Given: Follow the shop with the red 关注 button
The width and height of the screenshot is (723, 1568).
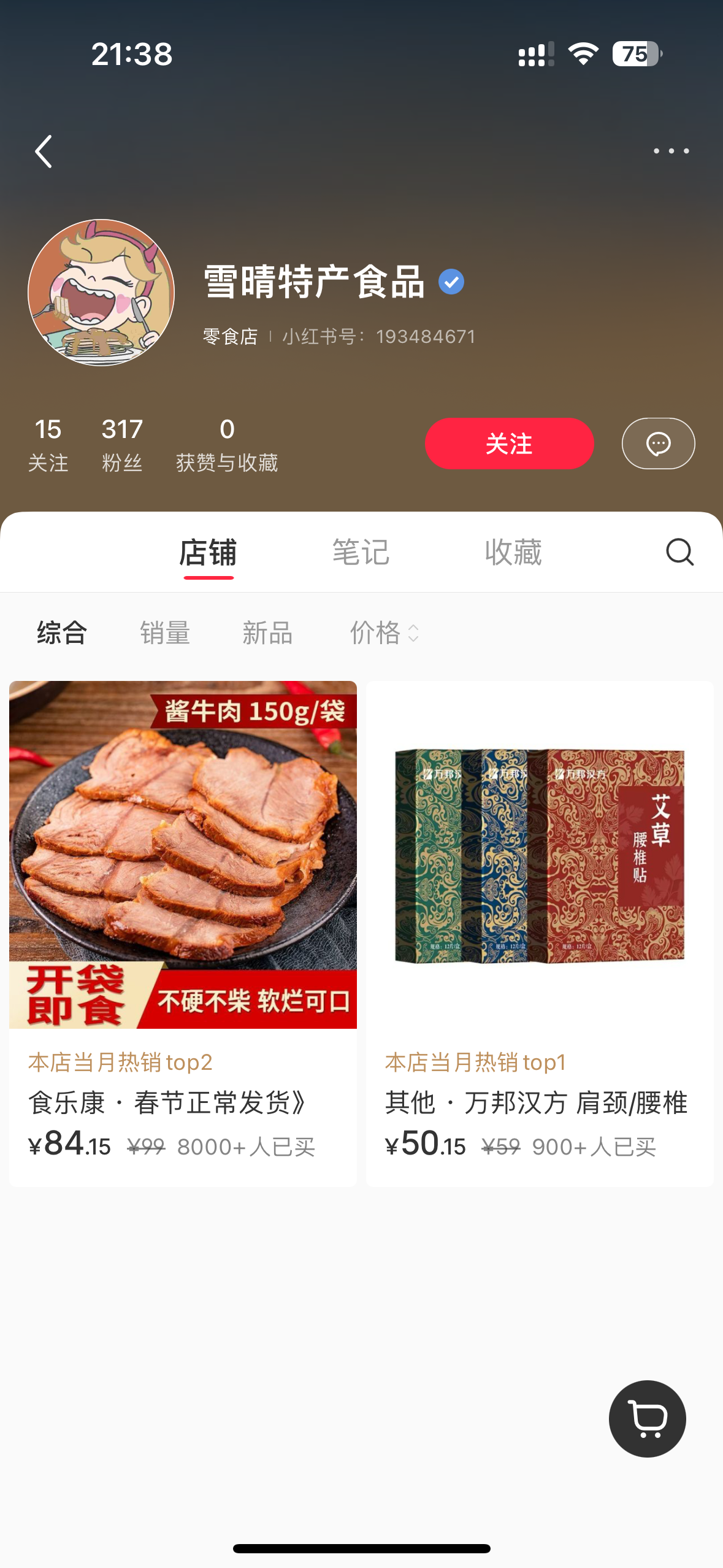Looking at the screenshot, I should click(509, 444).
